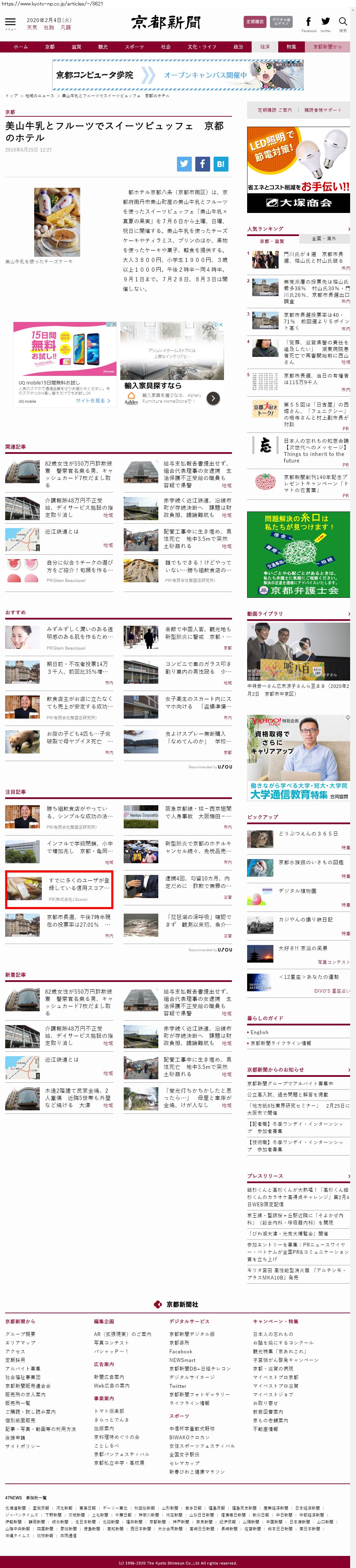Bookmark article with Hatena B! button

pos(221,164)
